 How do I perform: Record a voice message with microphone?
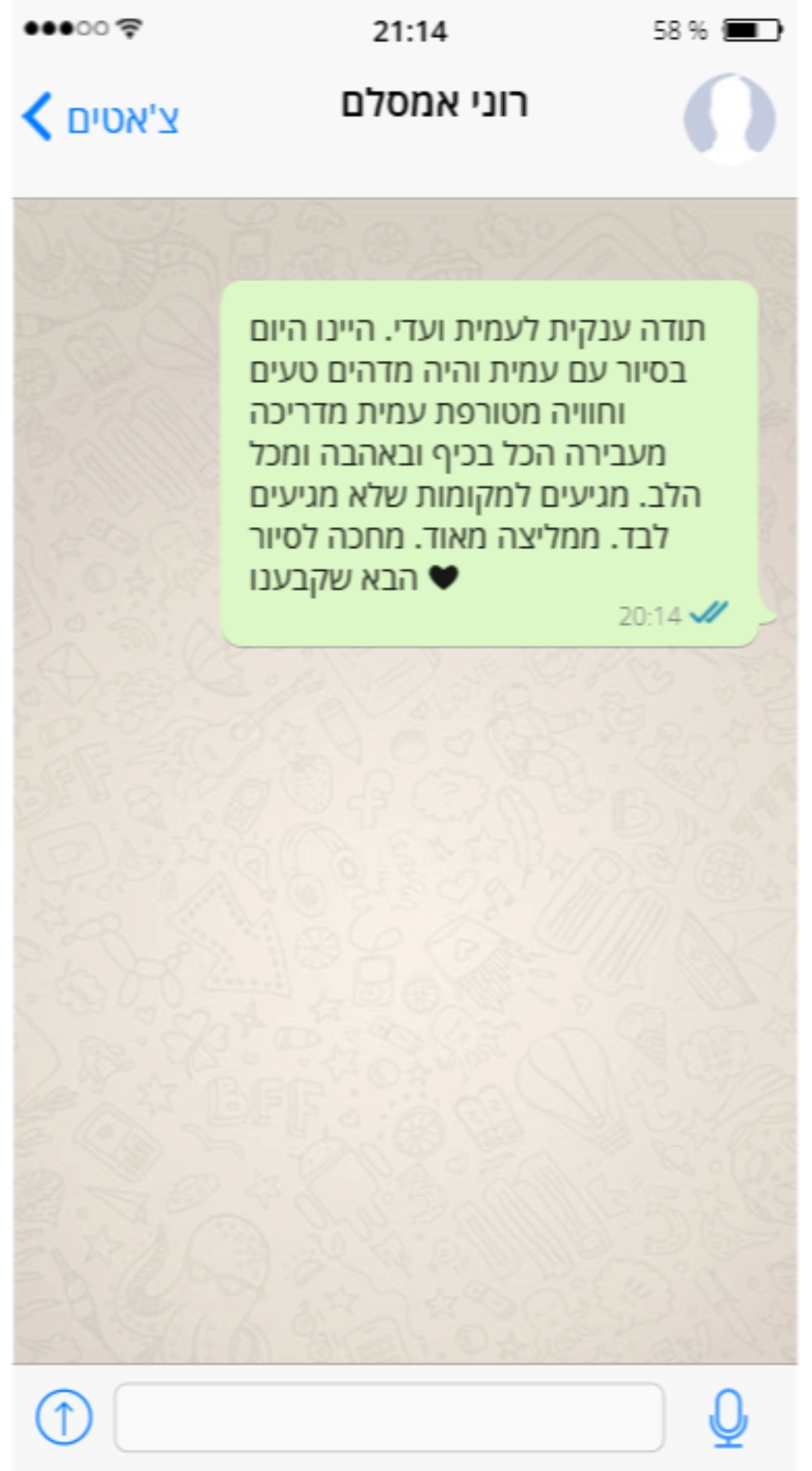[x=728, y=1417]
